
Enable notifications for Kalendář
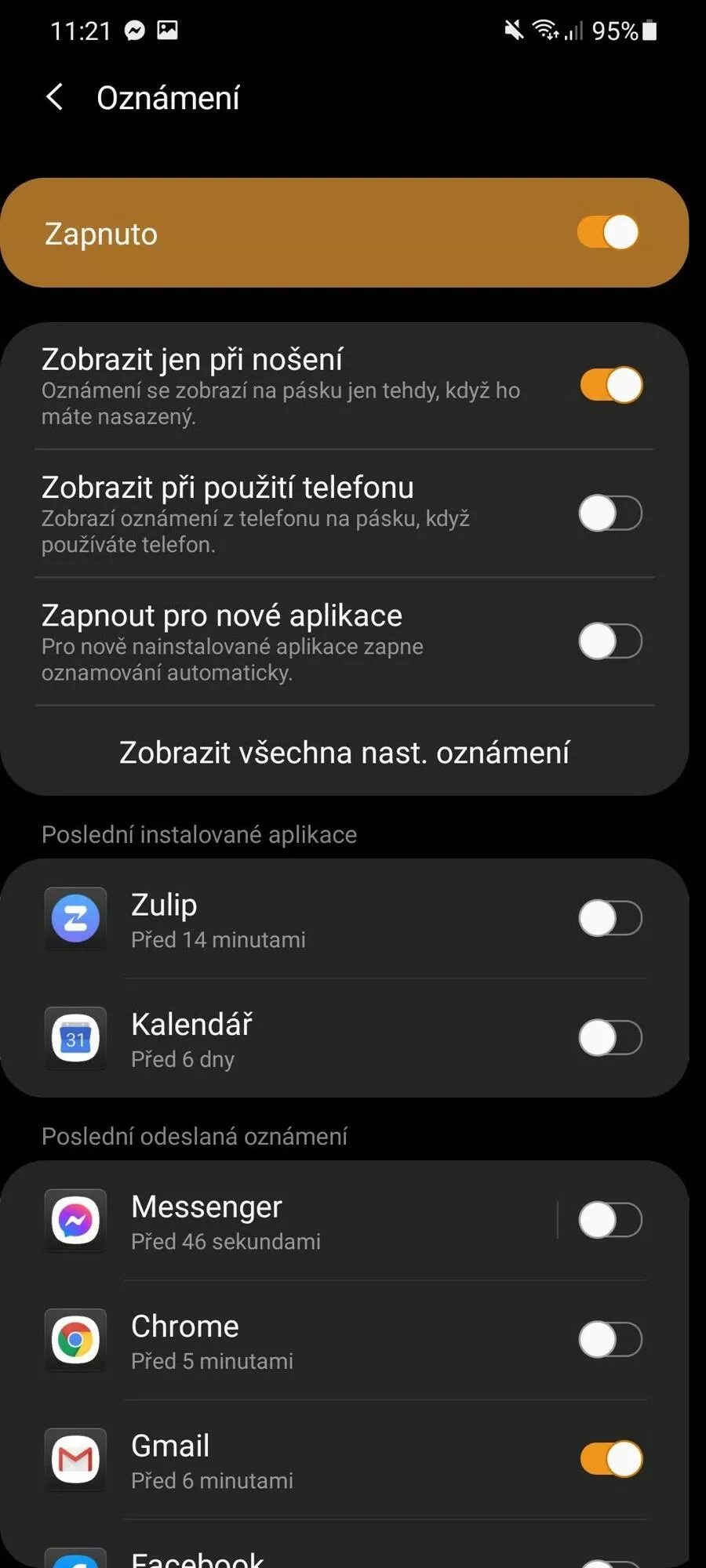point(610,1038)
